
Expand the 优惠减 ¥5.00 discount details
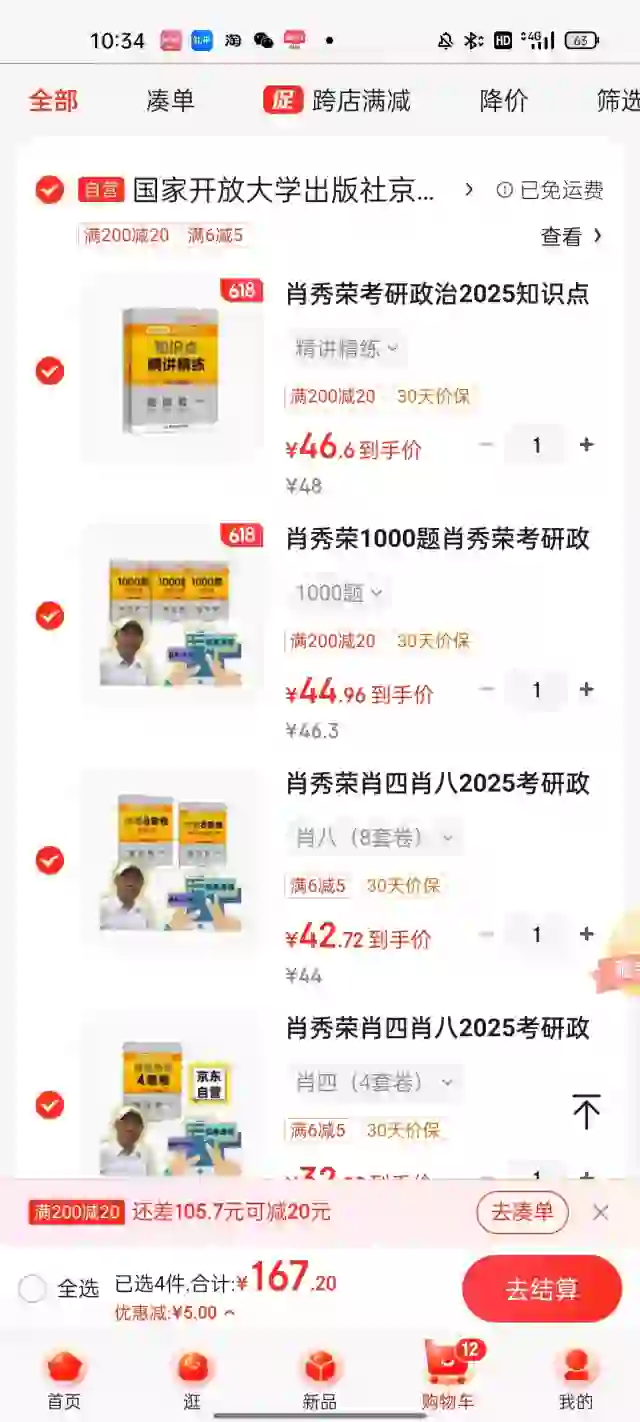coord(175,1312)
